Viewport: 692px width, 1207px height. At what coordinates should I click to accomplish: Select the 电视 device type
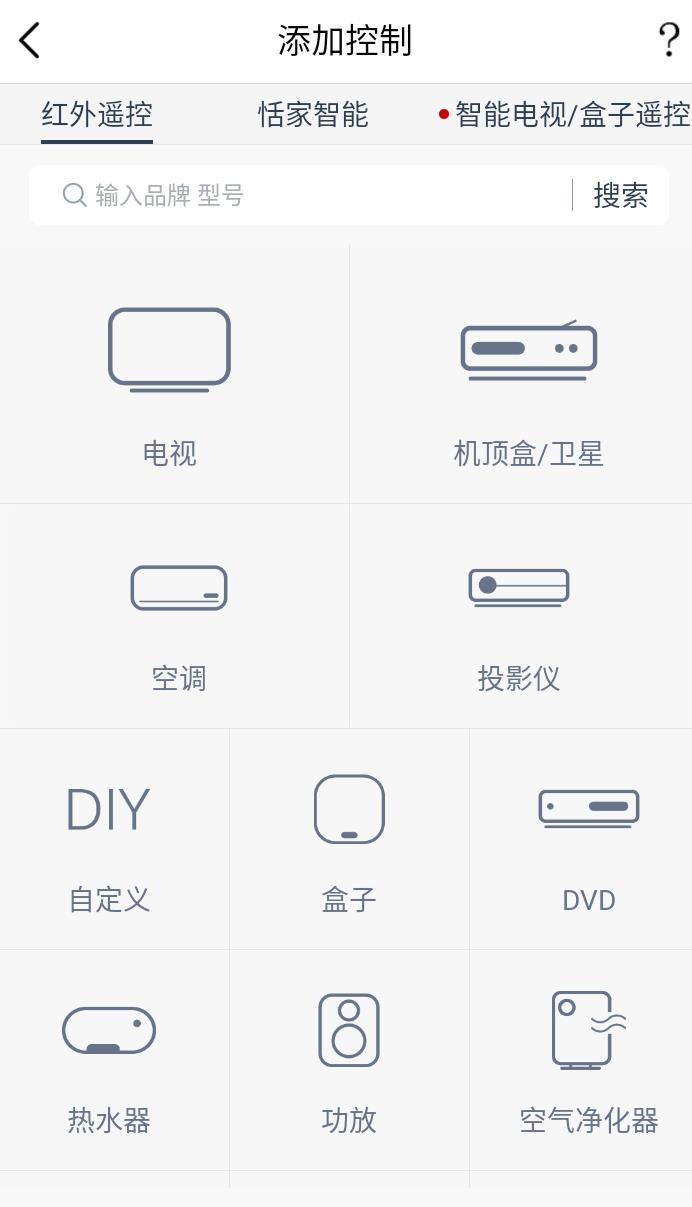170,380
